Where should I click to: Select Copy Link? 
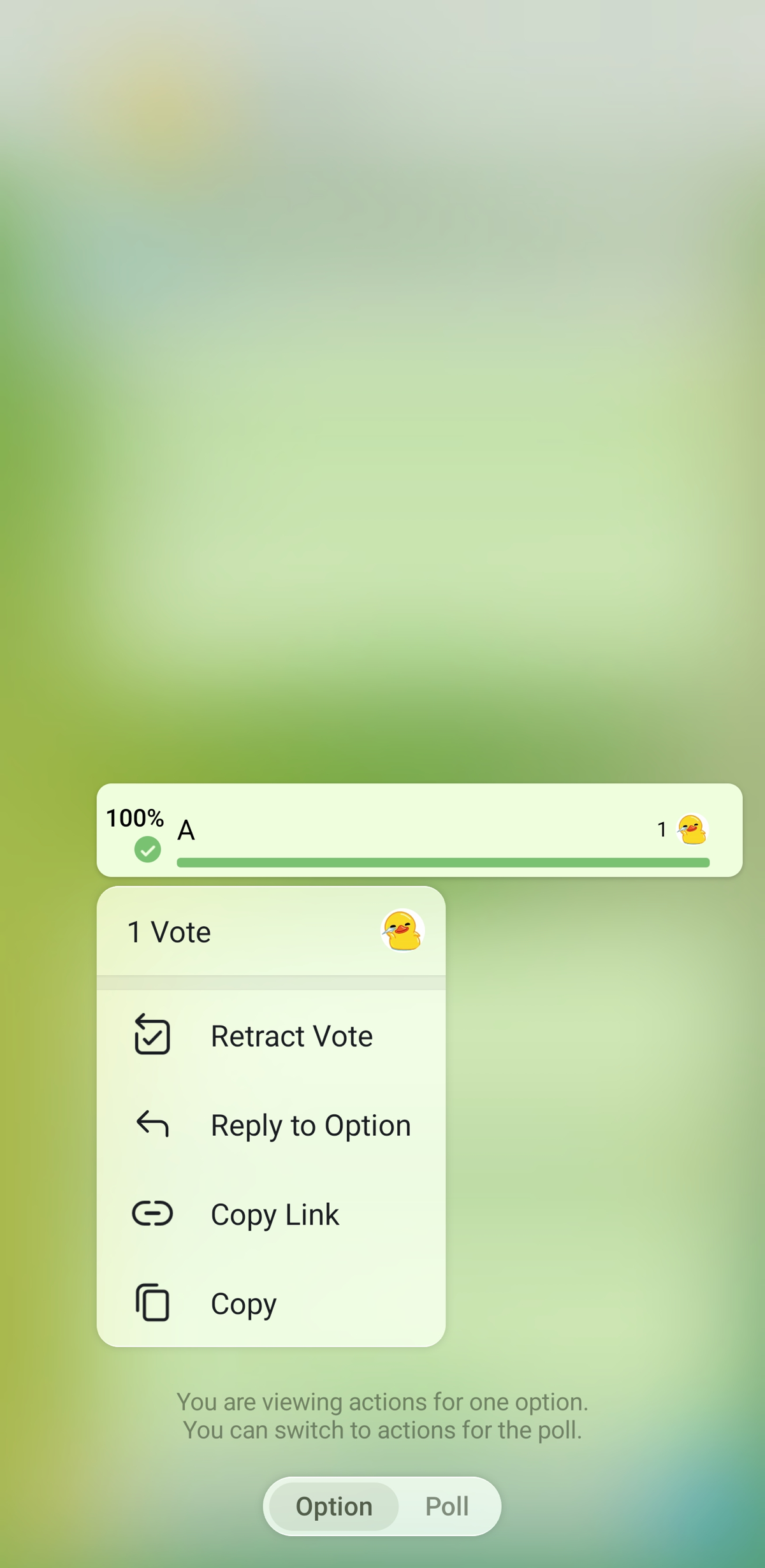[x=271, y=1214]
